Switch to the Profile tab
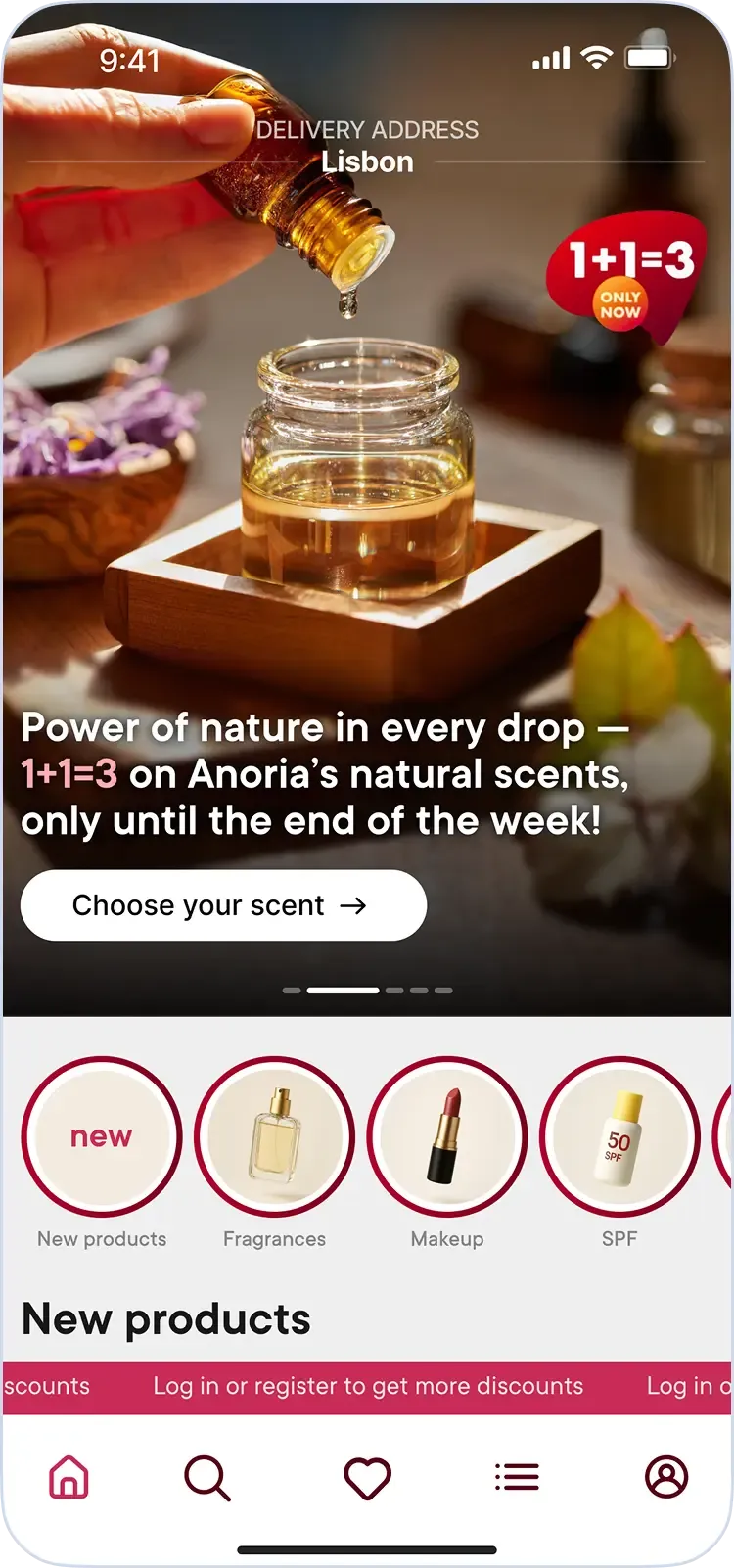734x1568 pixels. (x=666, y=1477)
